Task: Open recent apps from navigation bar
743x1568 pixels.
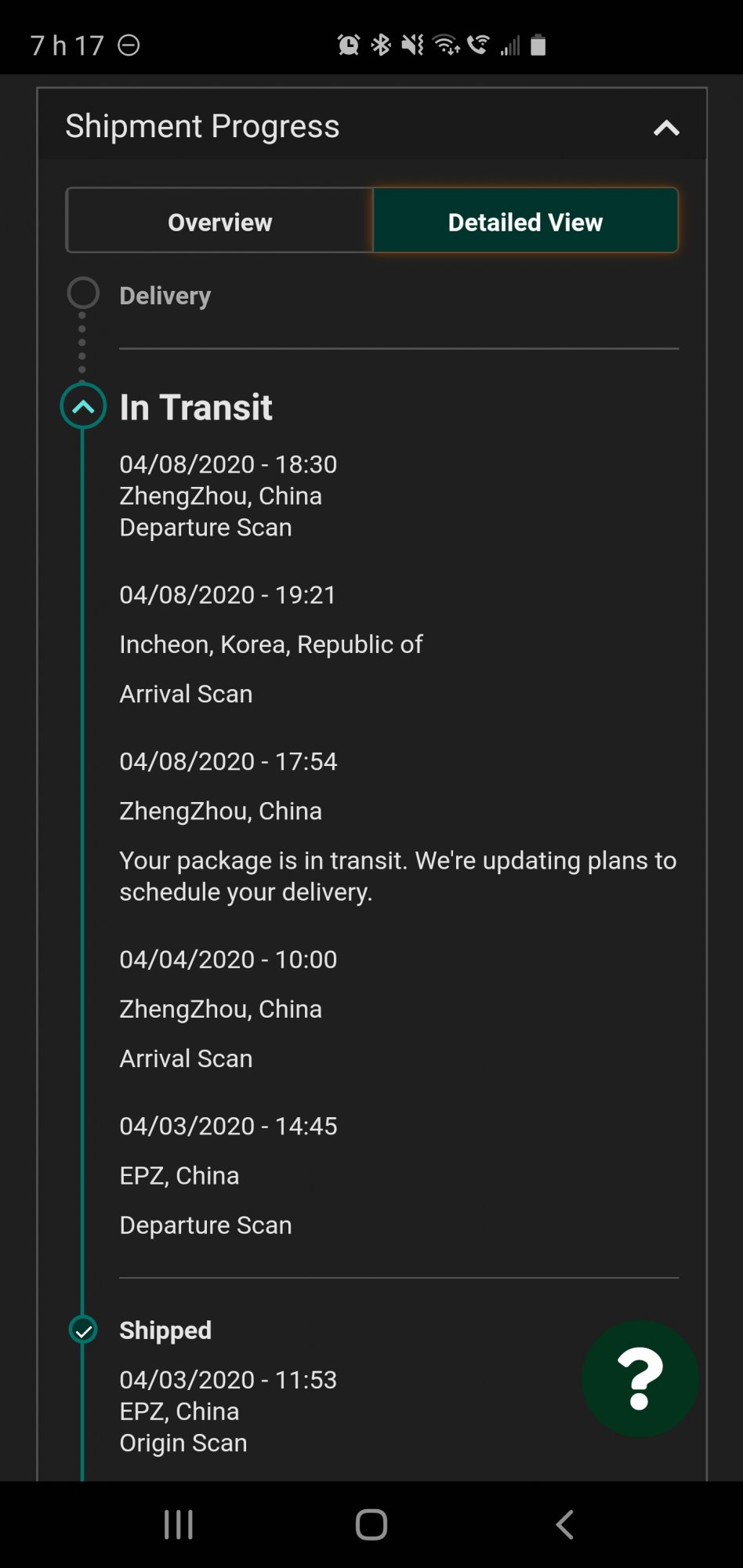Action: coord(179,1525)
